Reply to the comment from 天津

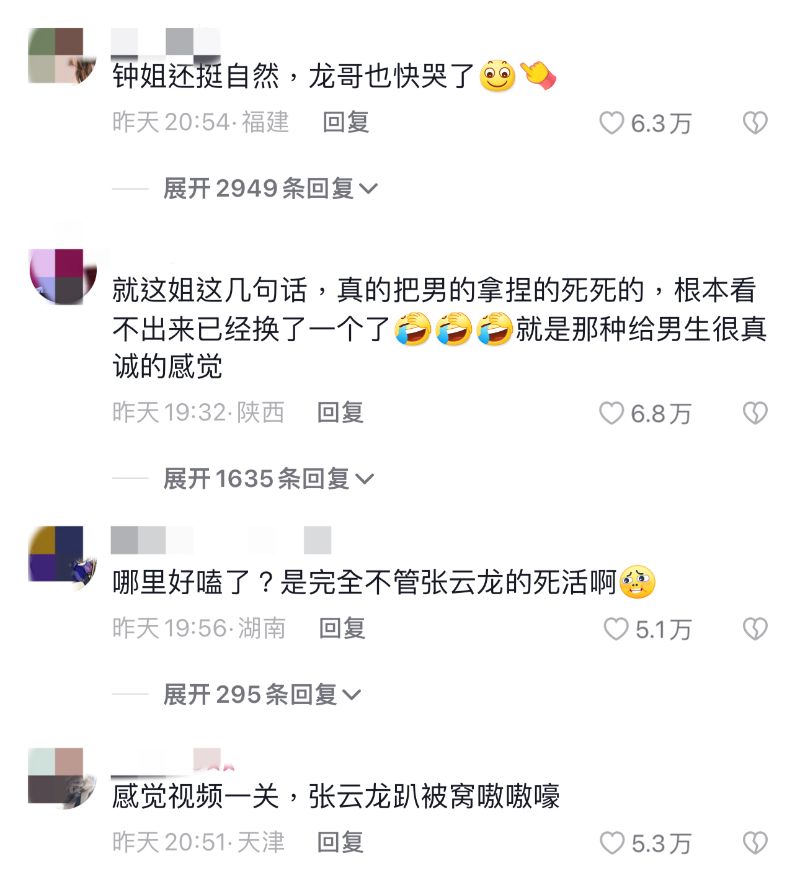coord(340,843)
